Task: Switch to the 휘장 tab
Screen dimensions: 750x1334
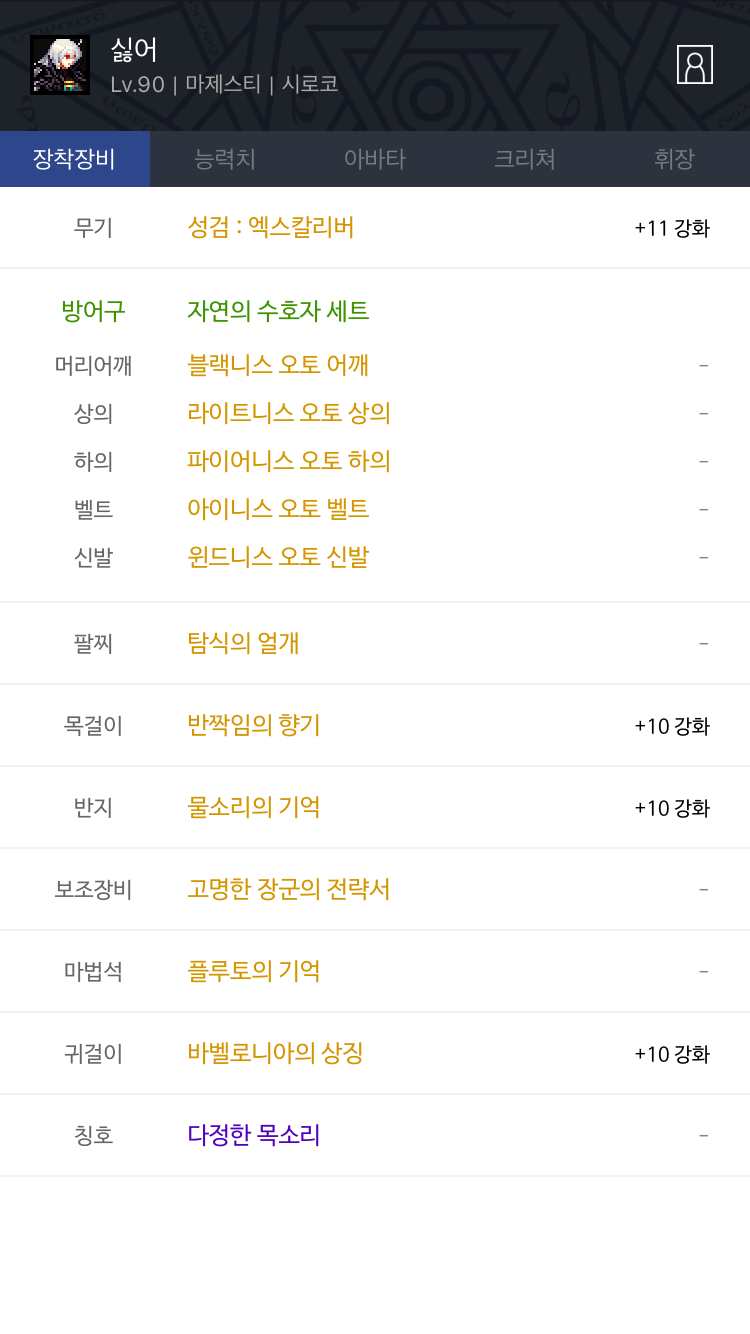Action: tap(675, 159)
